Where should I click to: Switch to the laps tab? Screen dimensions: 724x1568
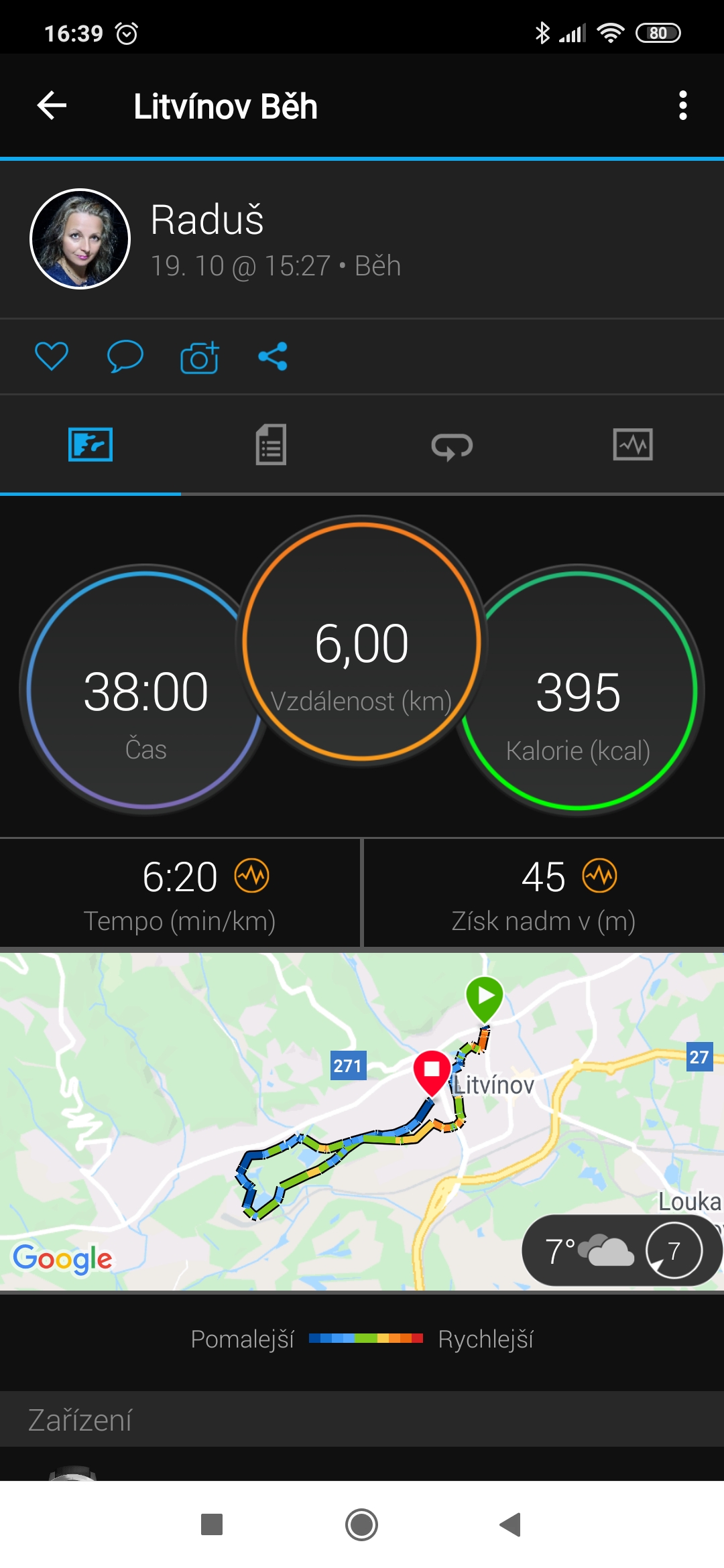pos(452,445)
